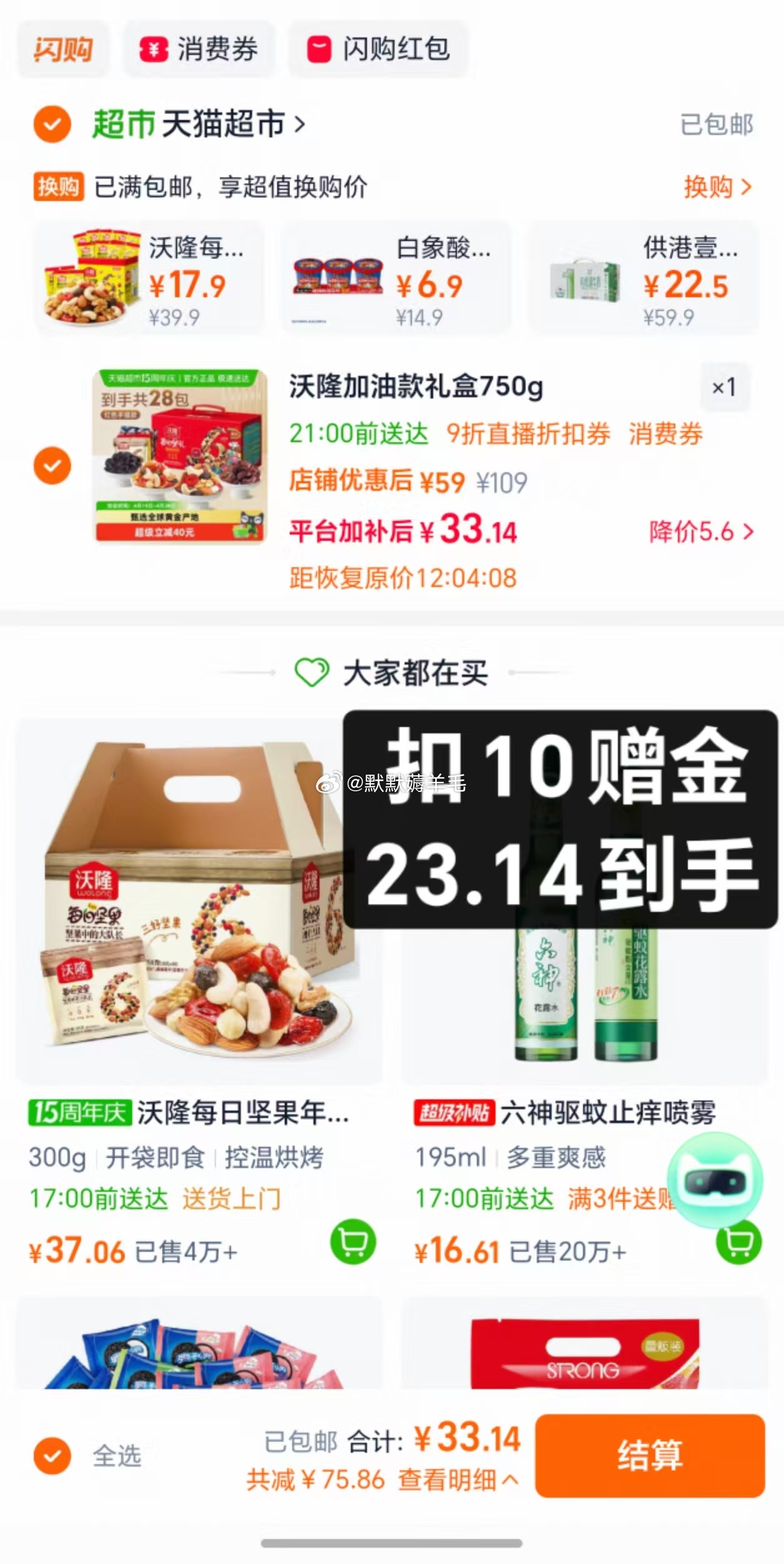Add 沃隆每日坚果 ¥37.06 to cart

click(x=353, y=1242)
